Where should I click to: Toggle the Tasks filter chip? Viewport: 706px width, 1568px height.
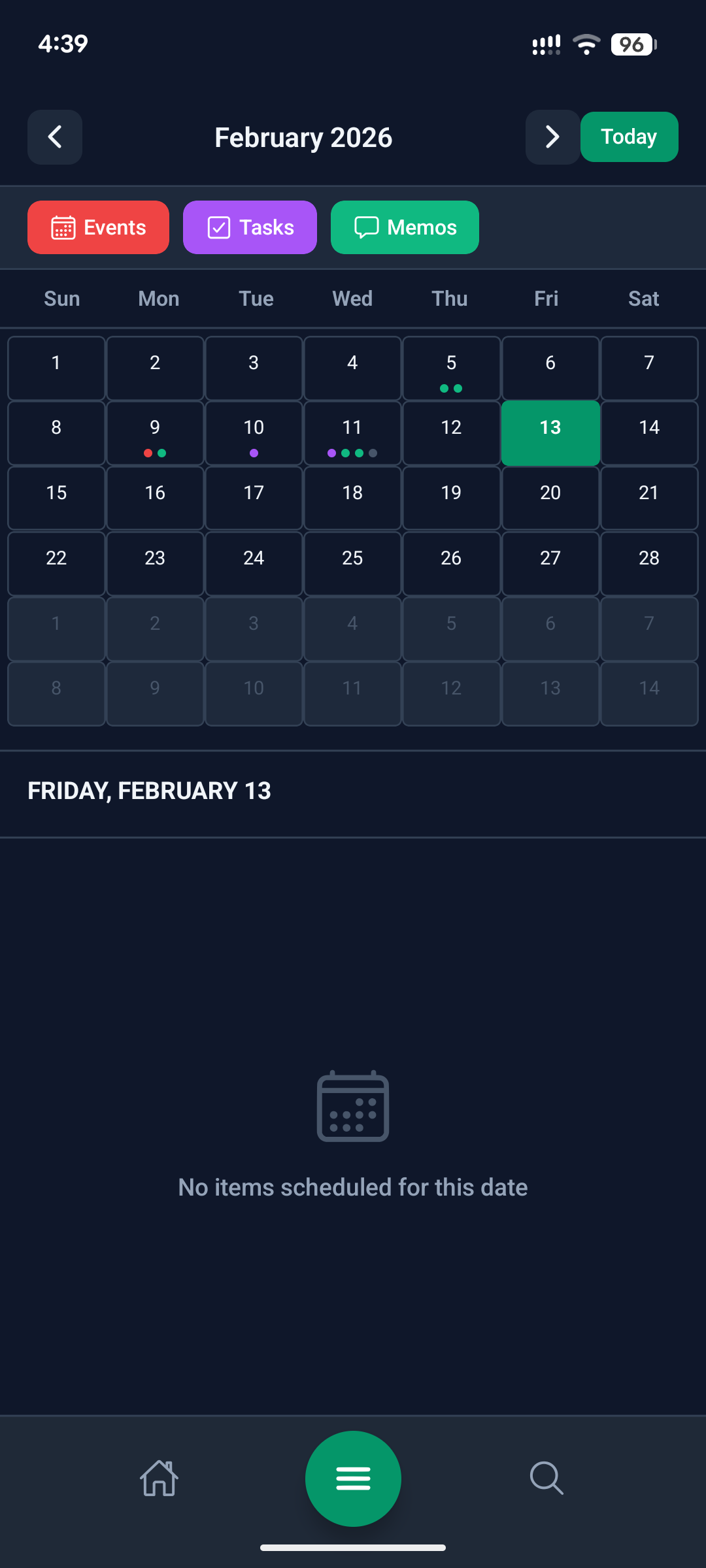pos(250,227)
